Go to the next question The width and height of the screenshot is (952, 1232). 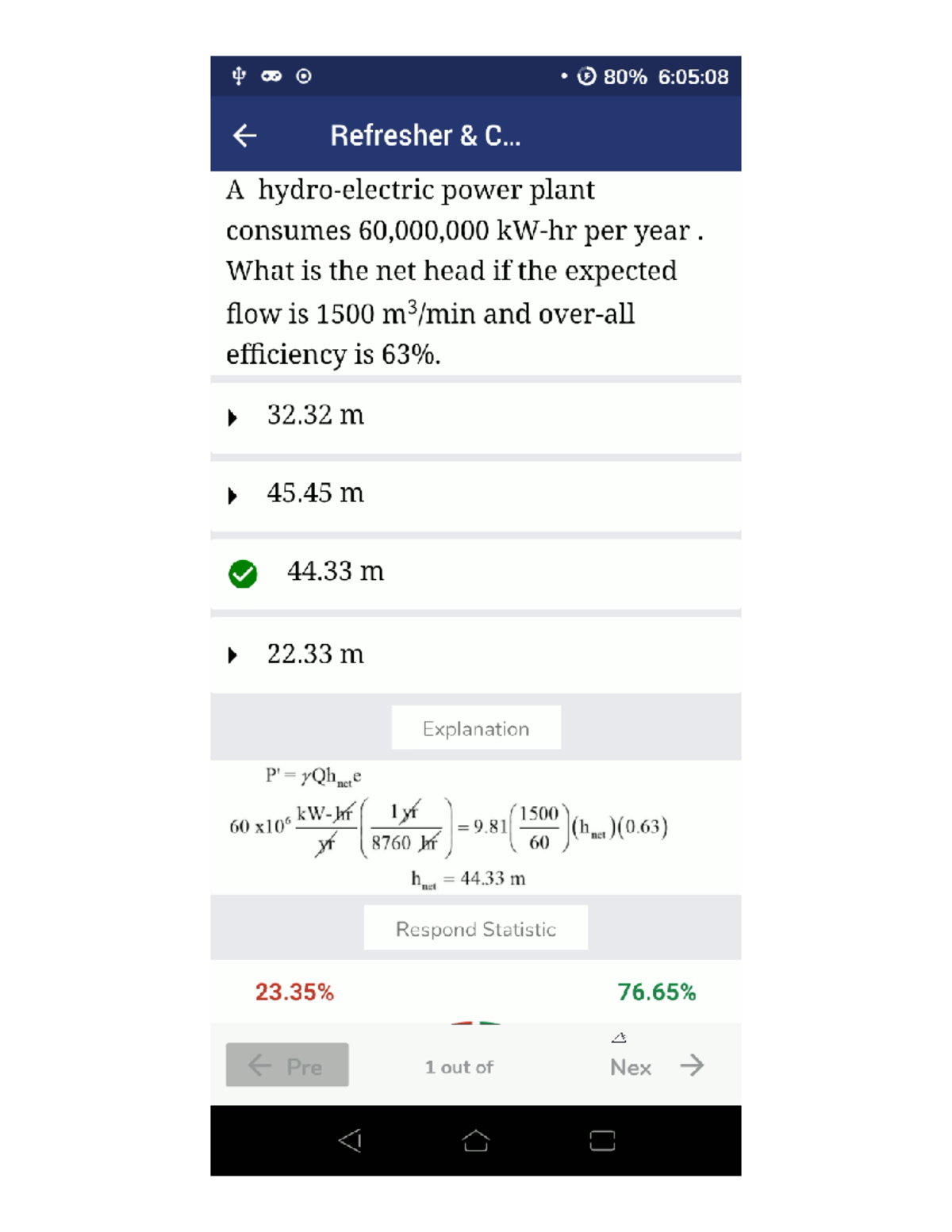coord(656,1066)
